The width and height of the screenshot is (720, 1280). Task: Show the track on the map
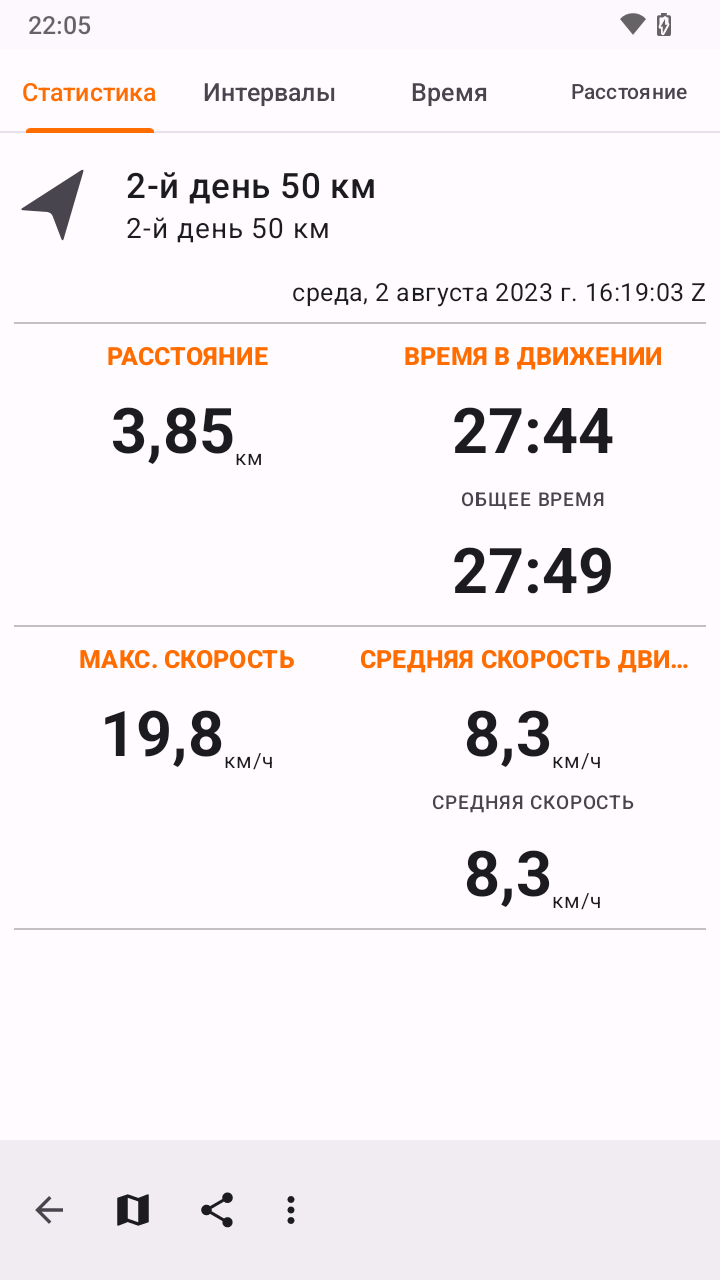(132, 1211)
